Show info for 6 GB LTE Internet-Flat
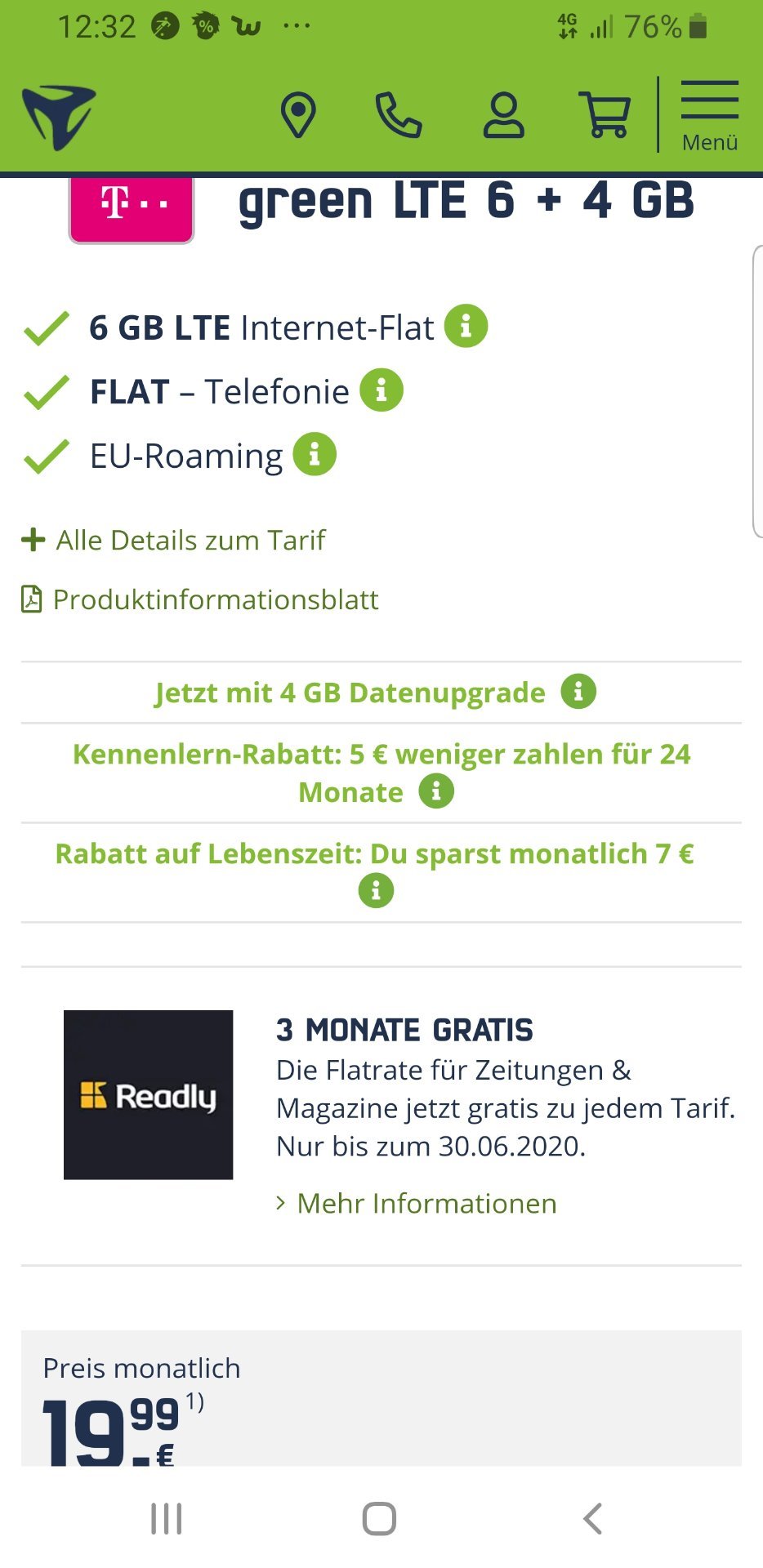 tap(466, 326)
